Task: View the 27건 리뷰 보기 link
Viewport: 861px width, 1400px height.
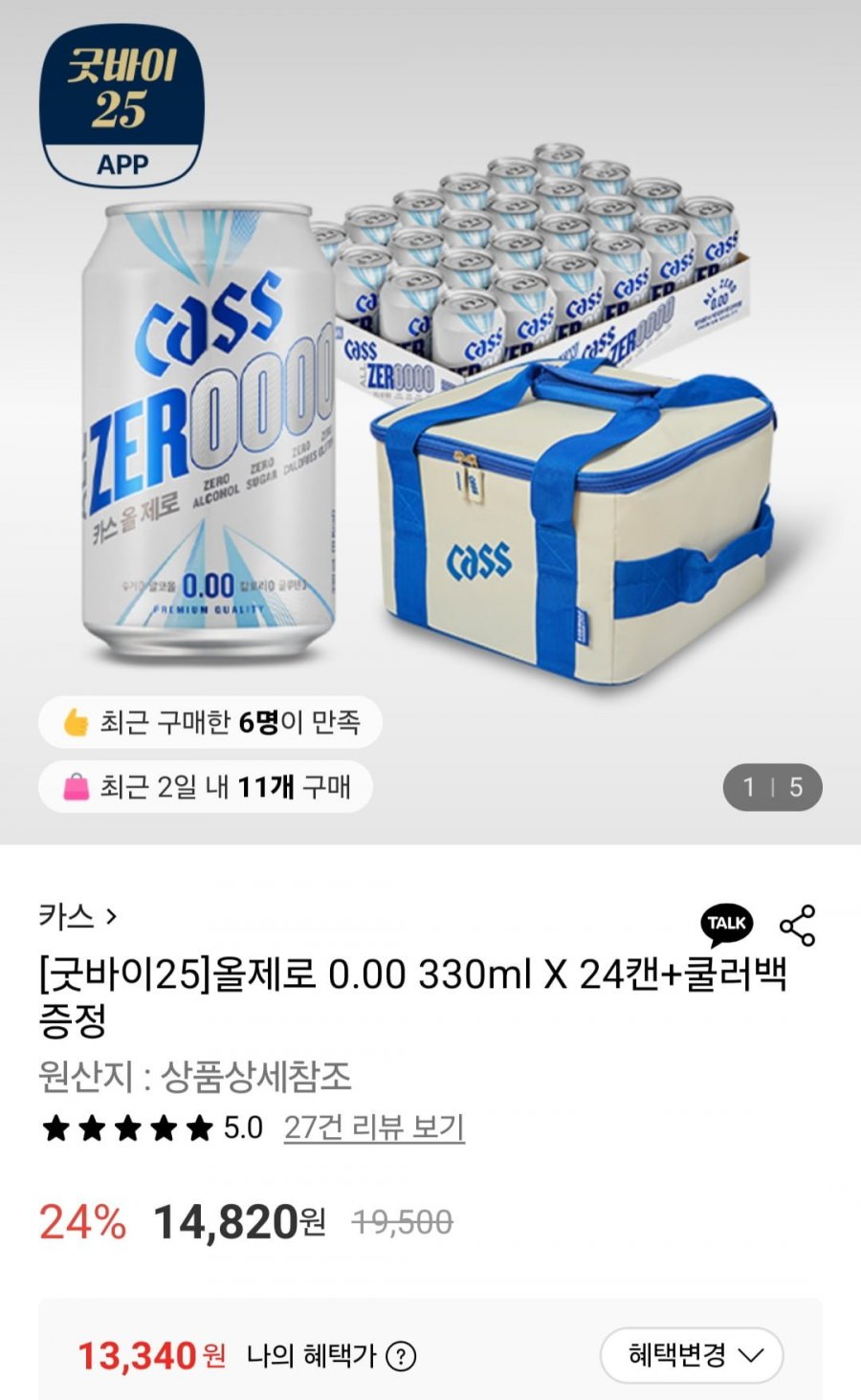Action: pyautogui.click(x=374, y=1127)
